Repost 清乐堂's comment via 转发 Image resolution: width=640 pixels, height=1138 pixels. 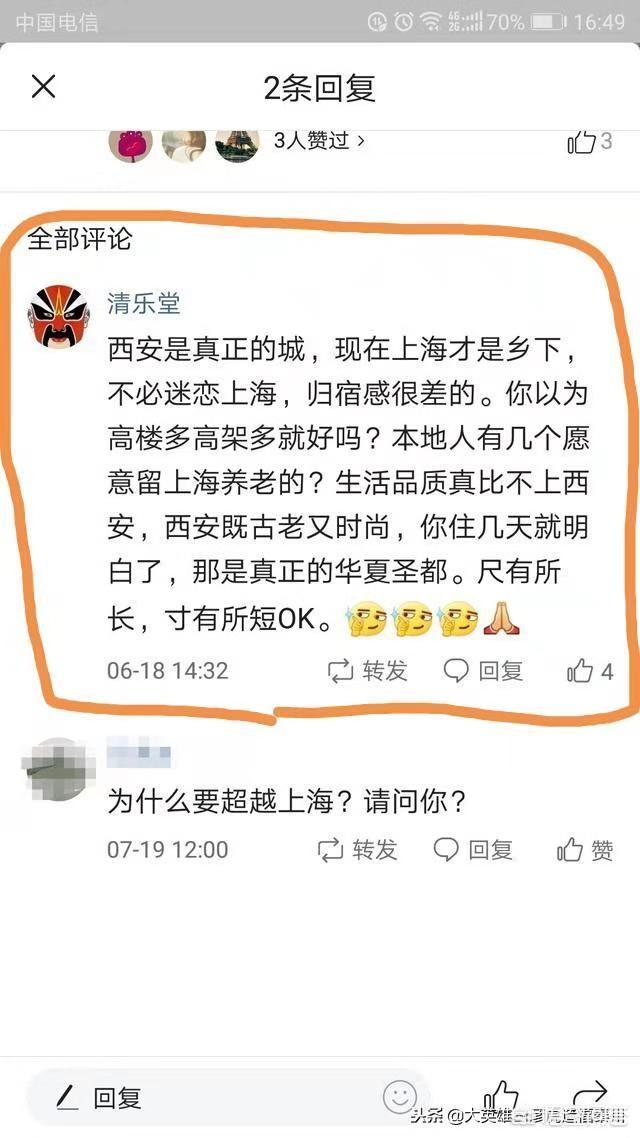click(368, 671)
